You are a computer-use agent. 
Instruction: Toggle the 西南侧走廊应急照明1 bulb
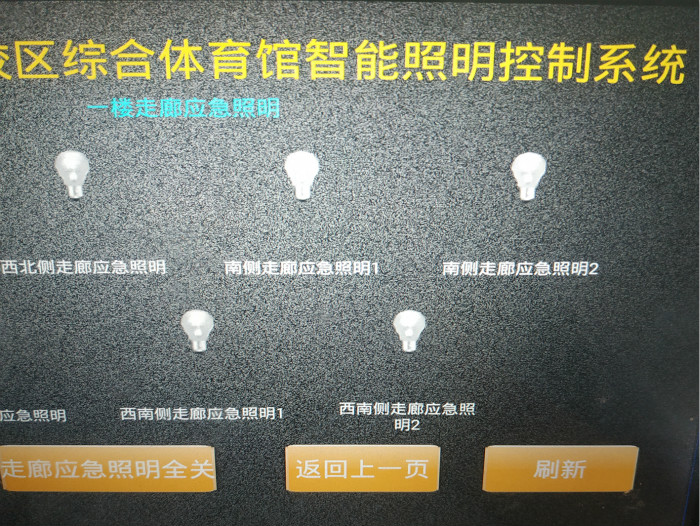click(196, 330)
